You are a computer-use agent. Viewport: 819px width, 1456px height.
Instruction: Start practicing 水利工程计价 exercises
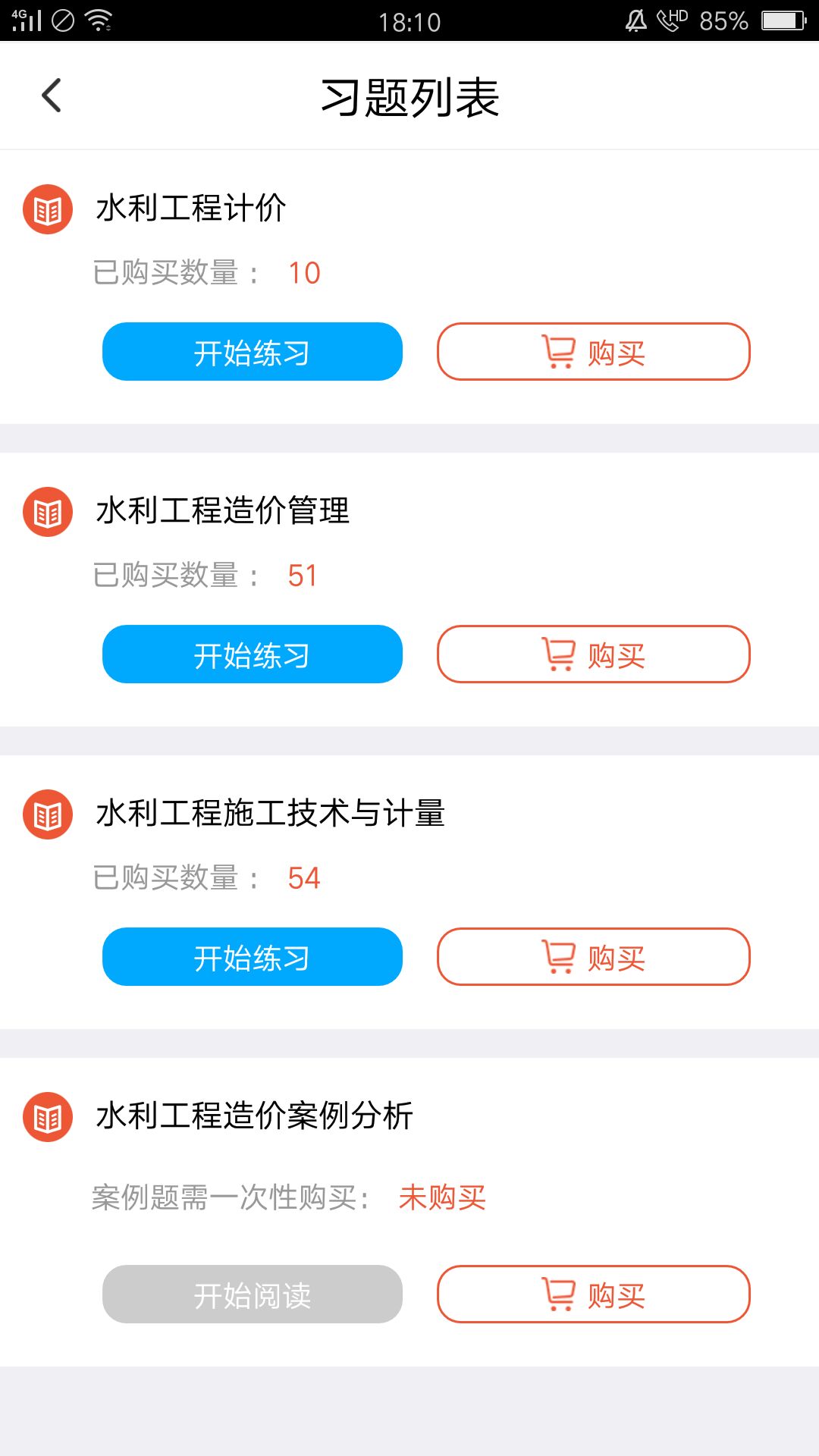[252, 351]
